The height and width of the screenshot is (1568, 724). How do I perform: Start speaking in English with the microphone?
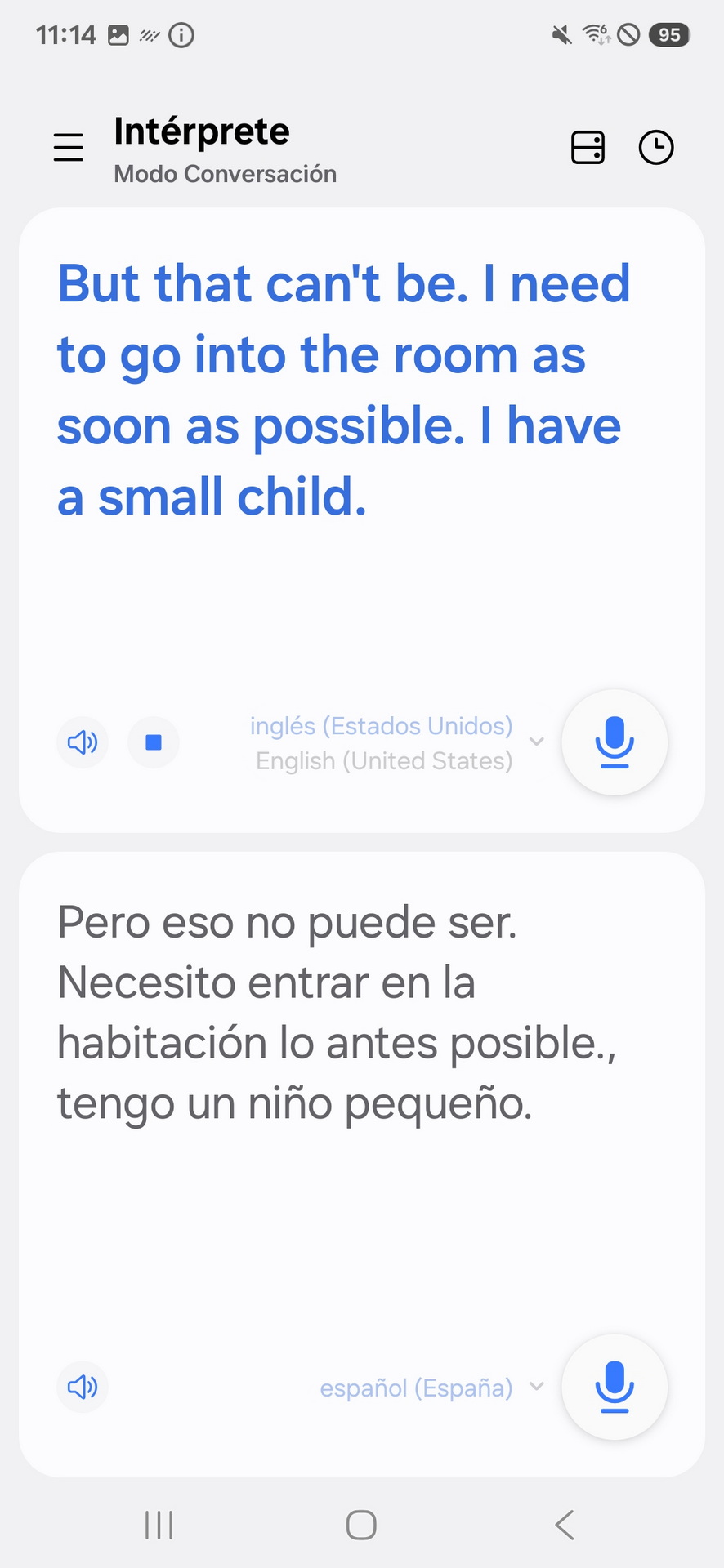615,742
